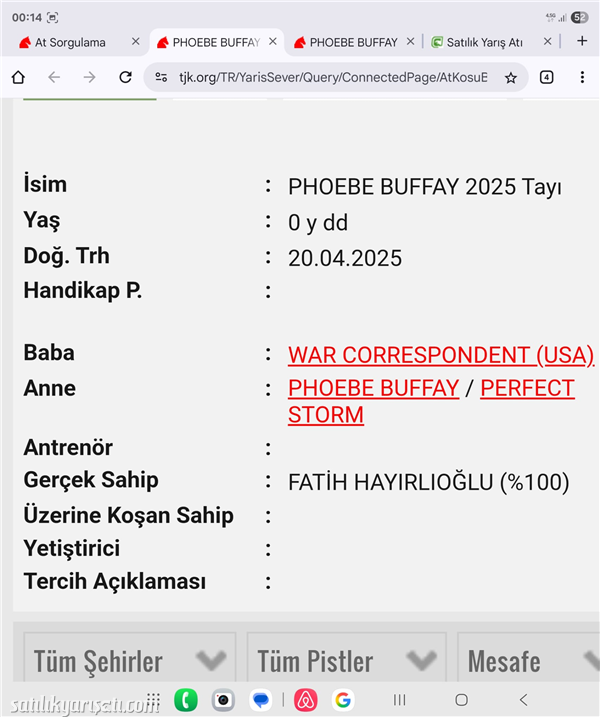600x717 pixels.
Task: Go back with the system back button
Action: (523, 699)
